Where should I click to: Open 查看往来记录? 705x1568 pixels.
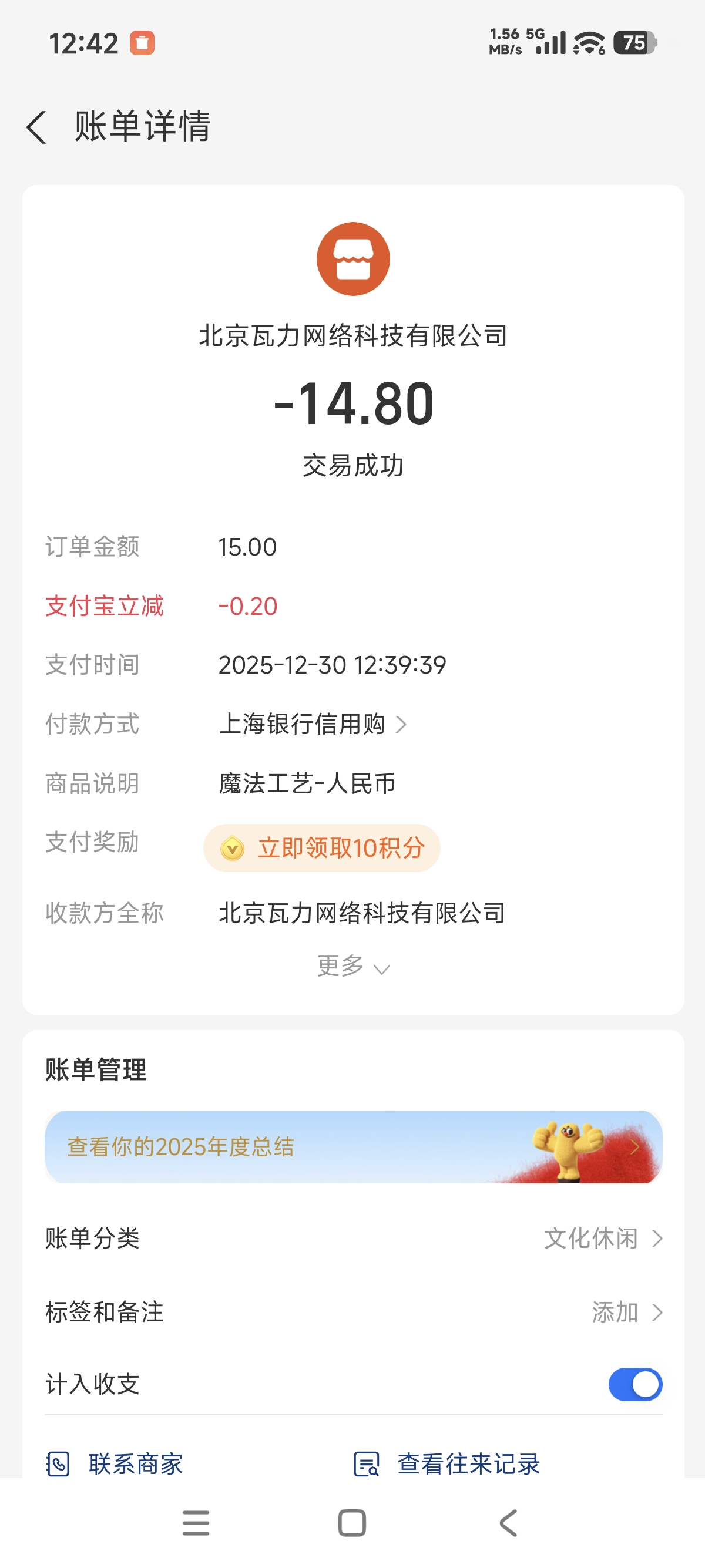coord(448,1464)
